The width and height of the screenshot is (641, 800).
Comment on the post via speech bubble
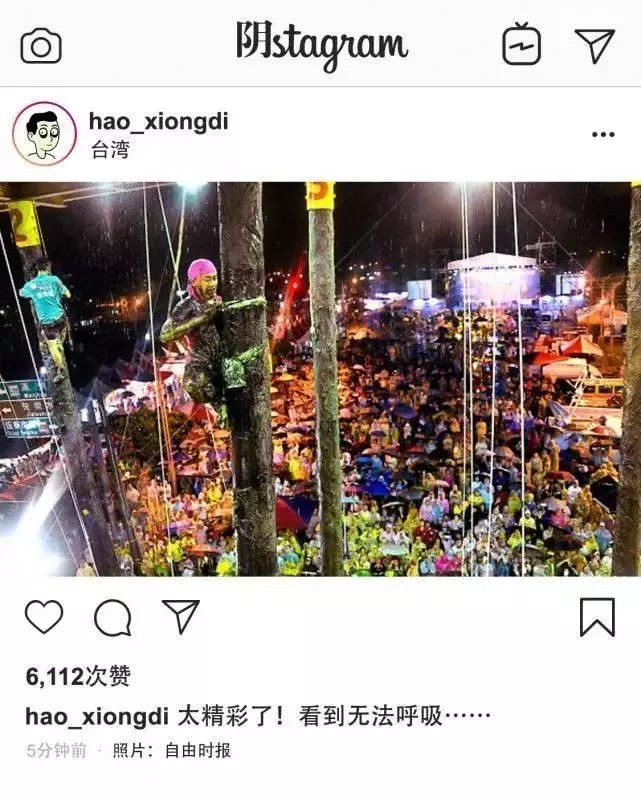112,618
